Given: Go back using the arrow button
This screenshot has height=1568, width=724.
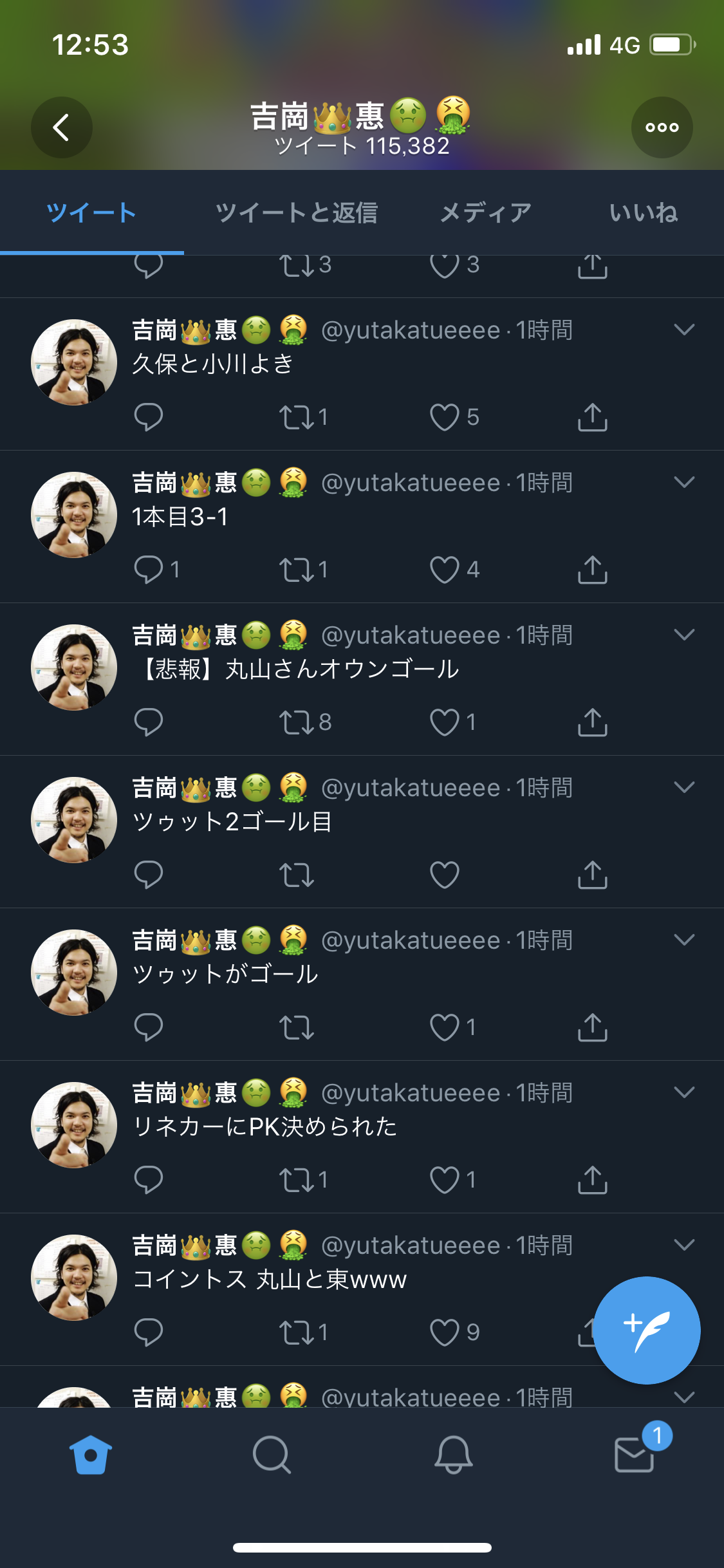Looking at the screenshot, I should [x=61, y=127].
